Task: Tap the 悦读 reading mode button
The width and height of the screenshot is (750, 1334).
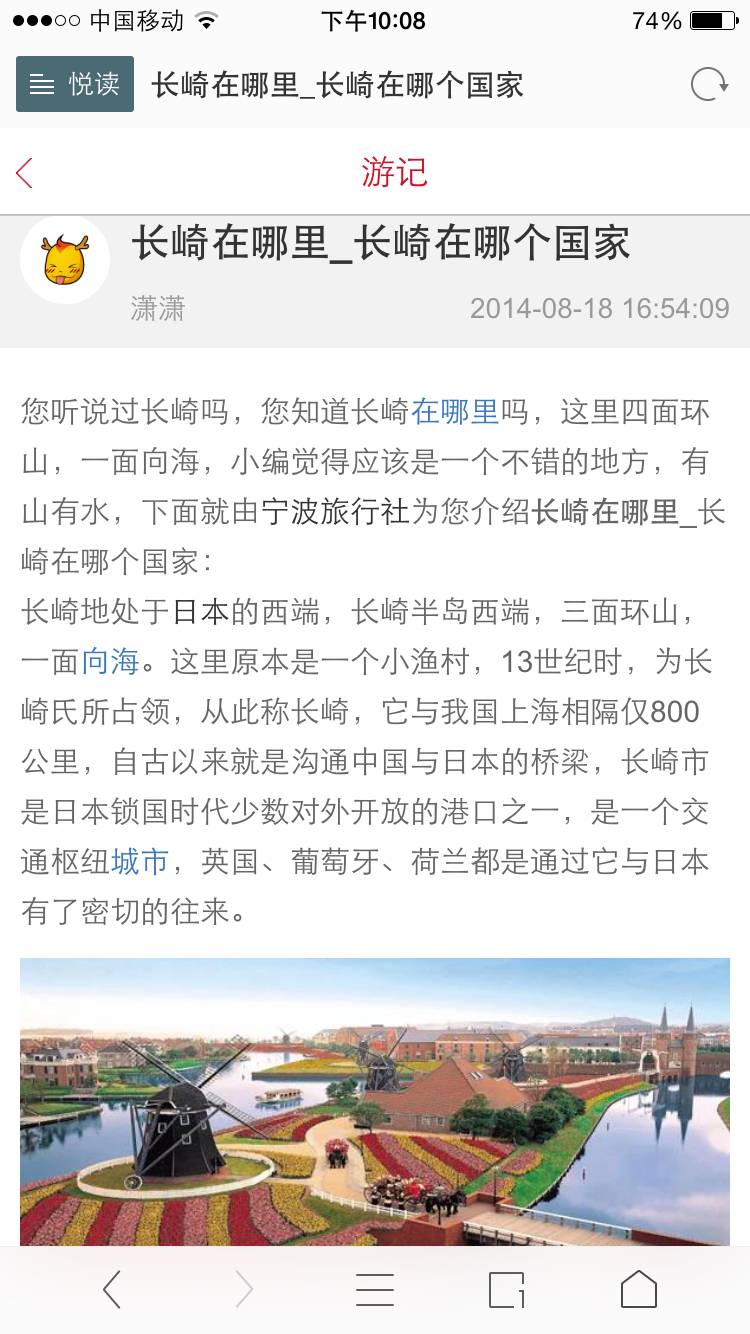Action: click(75, 84)
